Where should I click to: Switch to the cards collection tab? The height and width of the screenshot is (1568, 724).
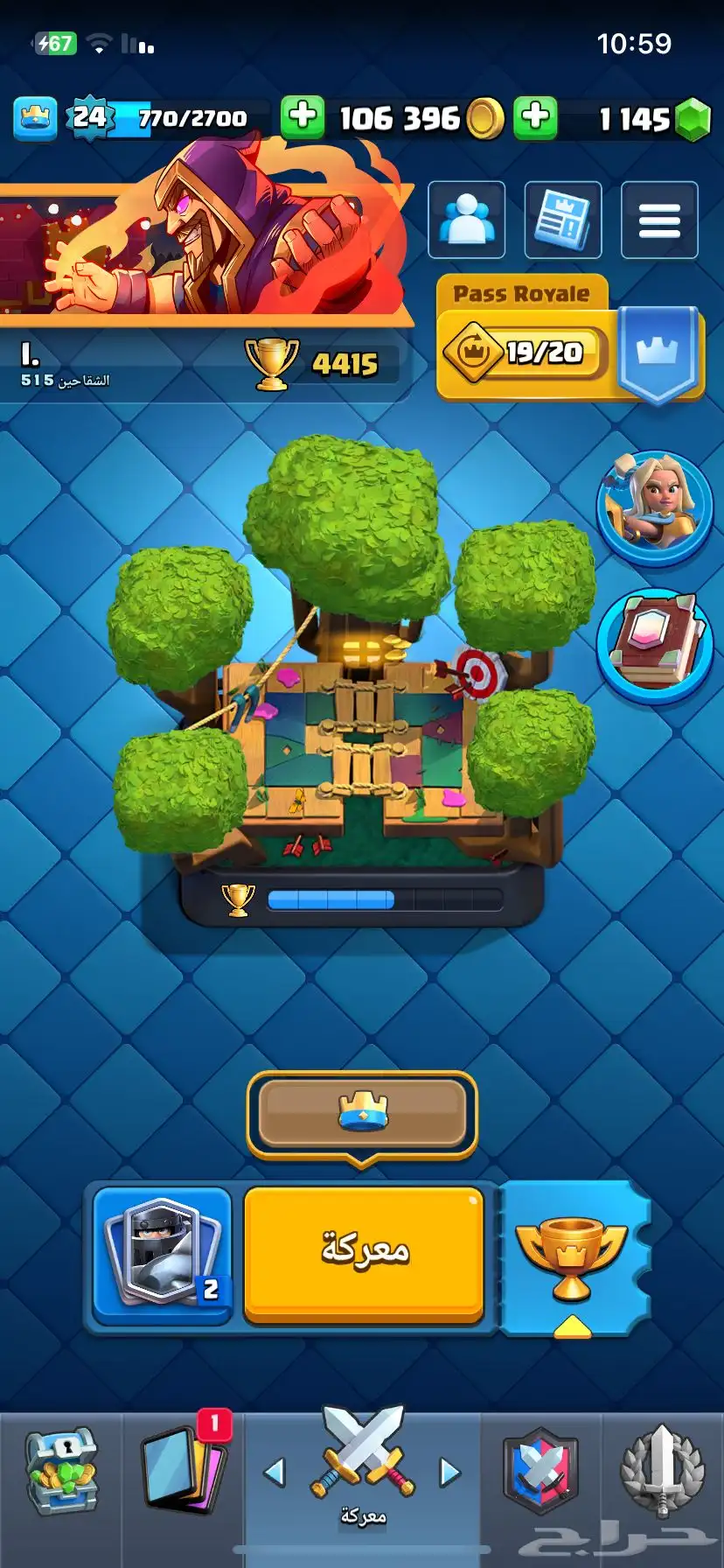[183, 1474]
